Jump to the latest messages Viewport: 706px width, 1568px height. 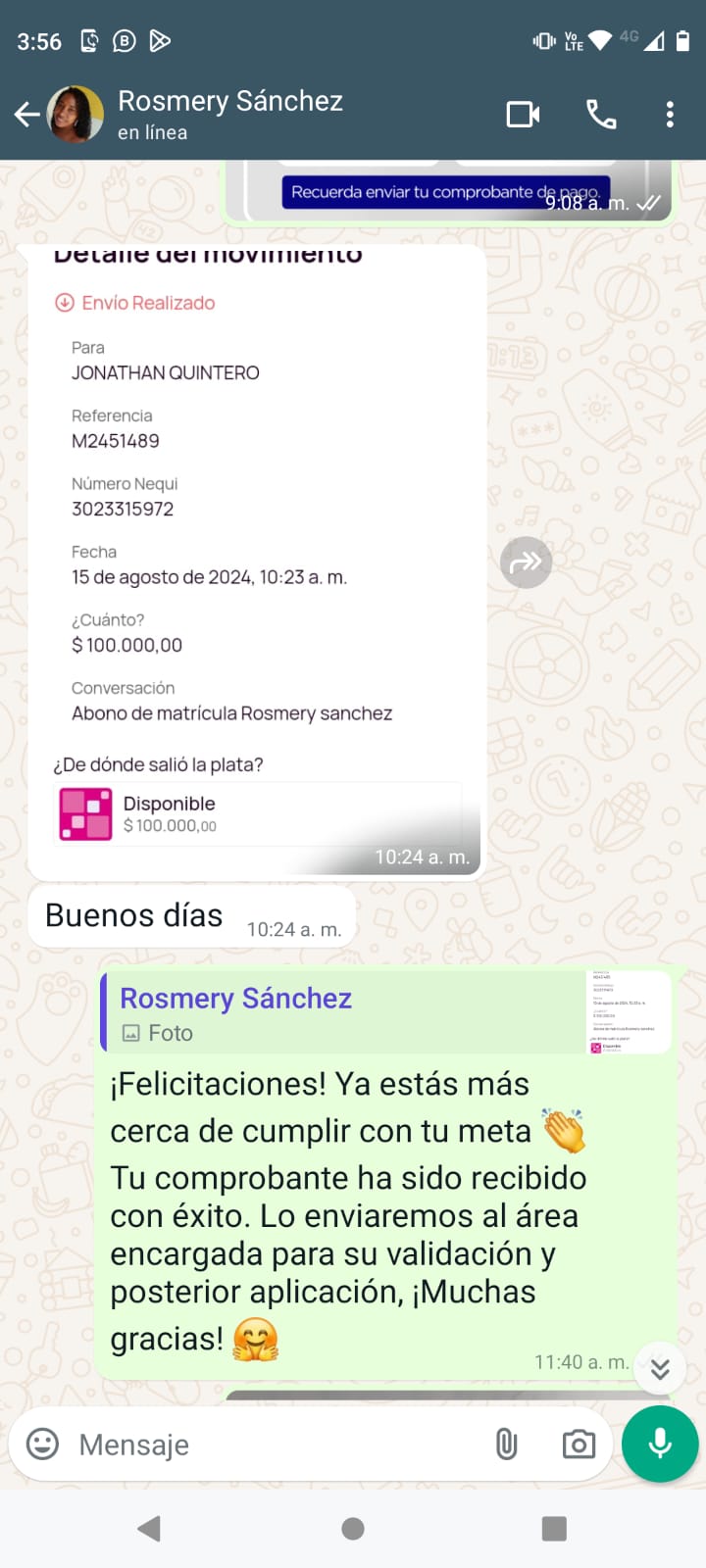point(660,1368)
